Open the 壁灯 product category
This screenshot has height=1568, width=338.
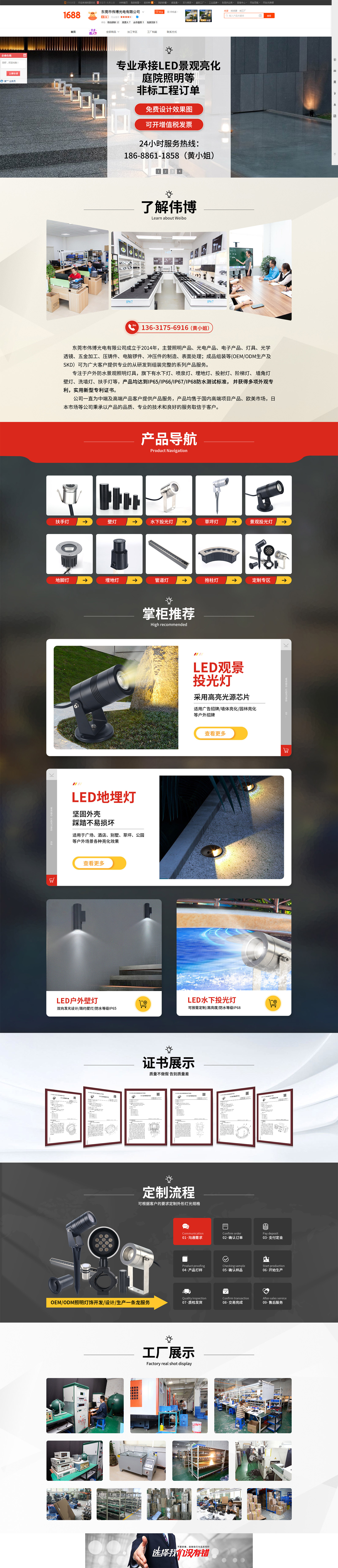pyautogui.click(x=119, y=522)
